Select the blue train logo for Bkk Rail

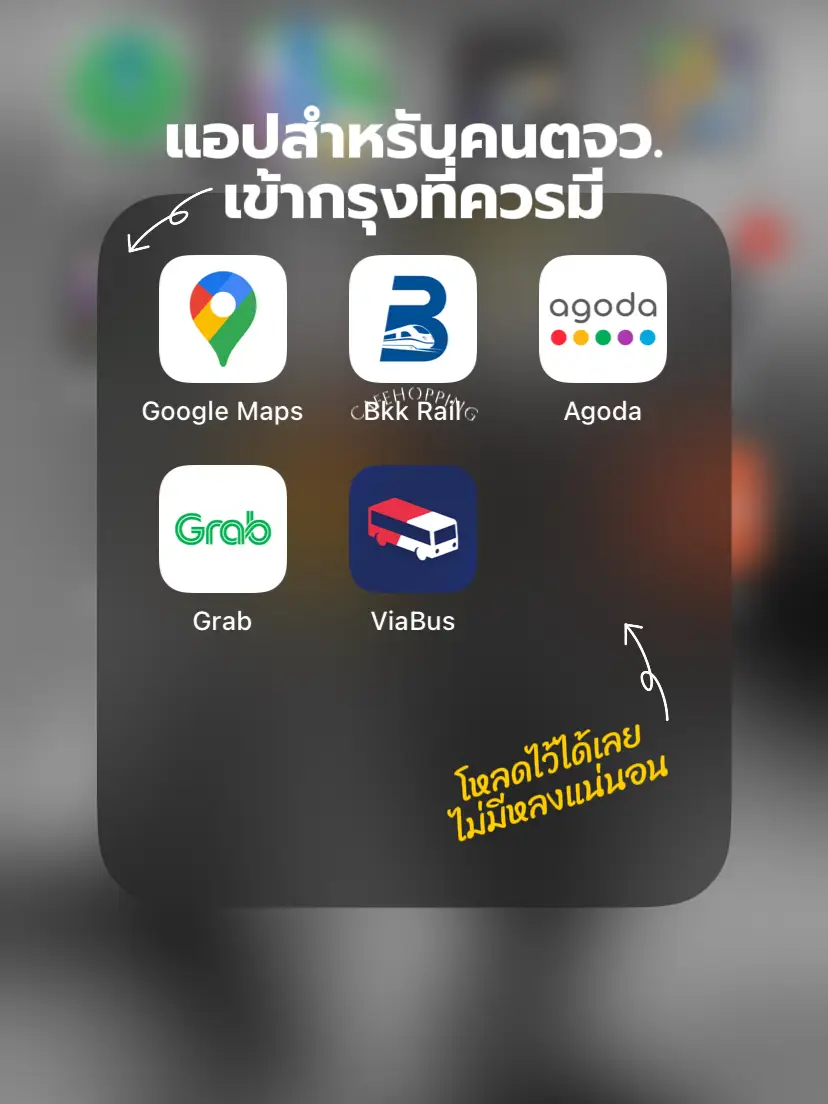point(412,320)
